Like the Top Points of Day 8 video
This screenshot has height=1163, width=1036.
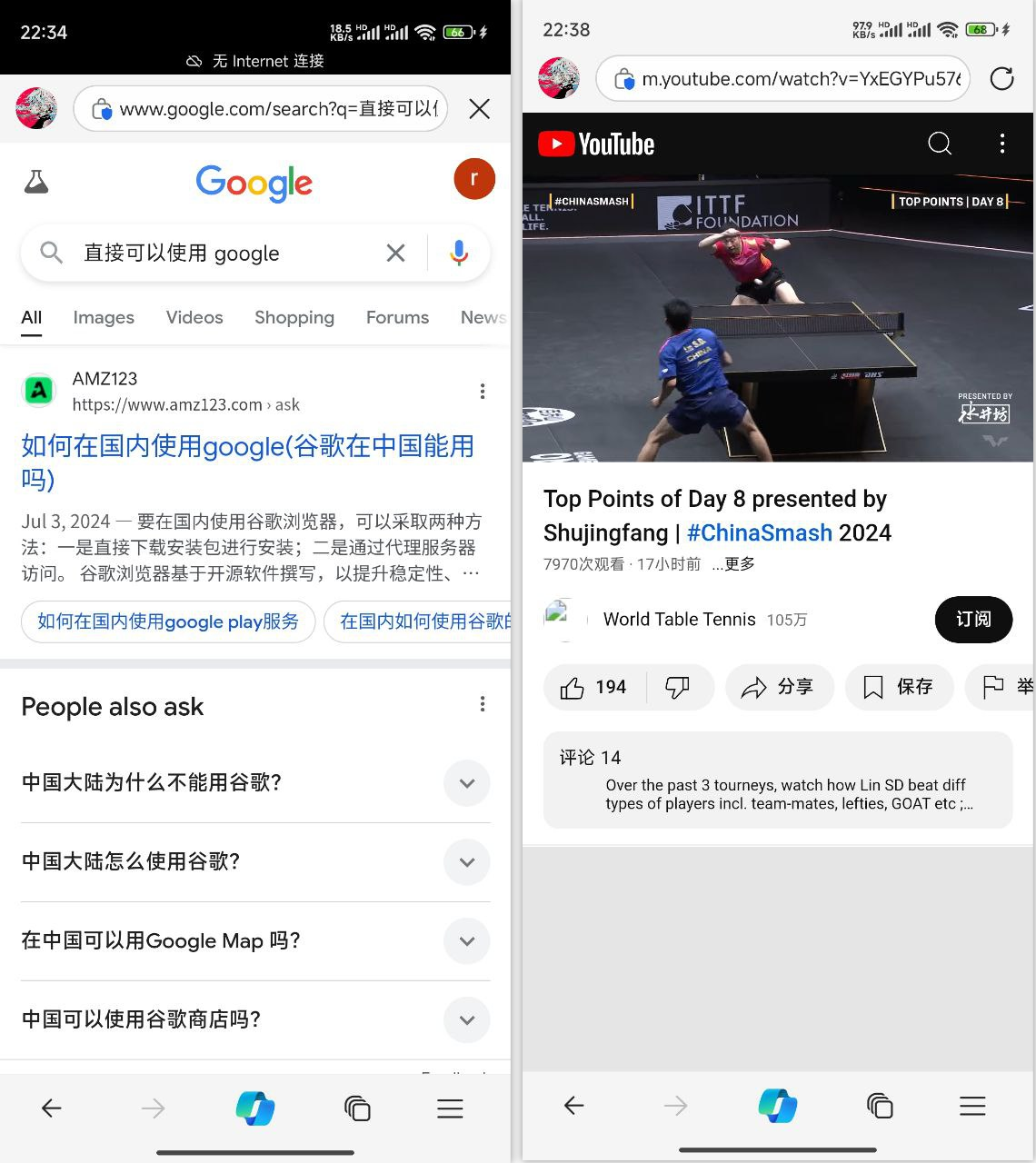593,687
